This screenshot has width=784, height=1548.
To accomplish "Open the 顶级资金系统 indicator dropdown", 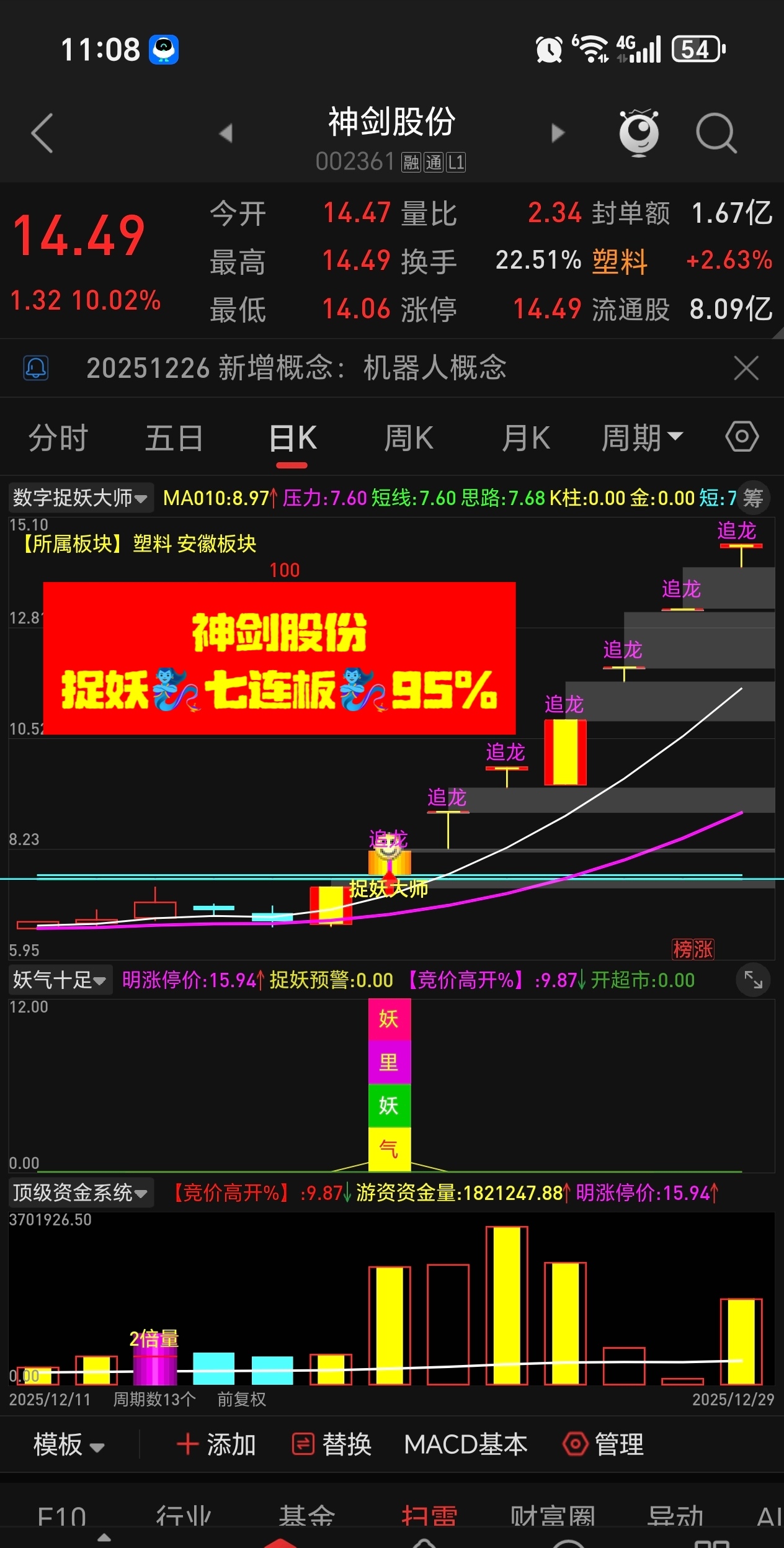I will pyautogui.click(x=81, y=1192).
